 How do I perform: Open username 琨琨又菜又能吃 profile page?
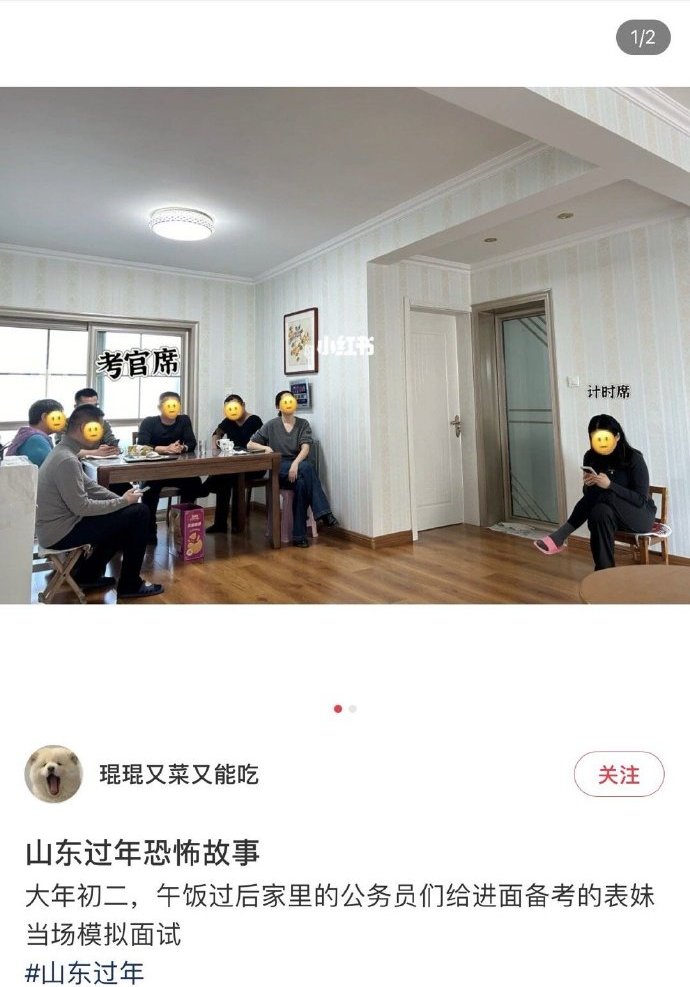point(178,774)
